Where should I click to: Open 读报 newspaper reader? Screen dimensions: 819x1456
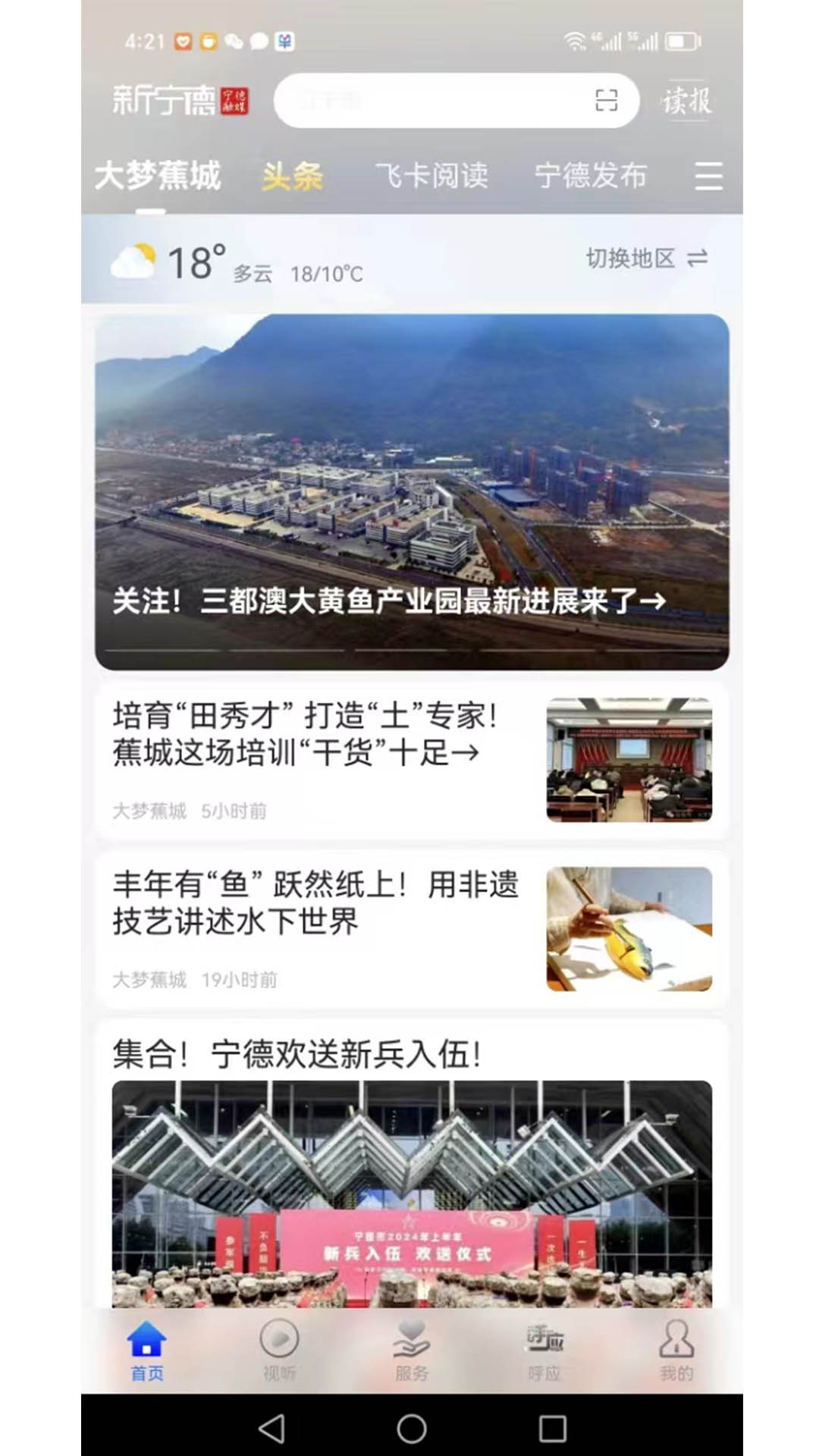tap(687, 100)
